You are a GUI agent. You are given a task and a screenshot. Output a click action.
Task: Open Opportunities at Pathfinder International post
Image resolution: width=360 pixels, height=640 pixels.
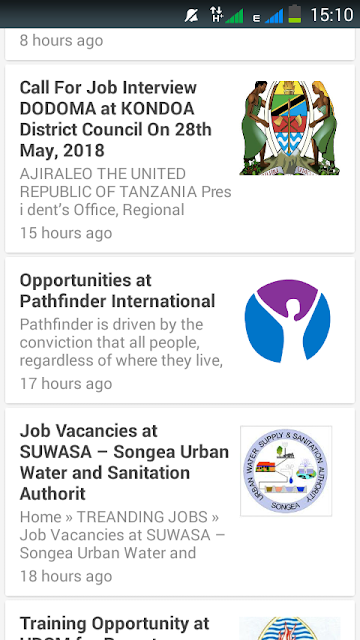(180, 330)
